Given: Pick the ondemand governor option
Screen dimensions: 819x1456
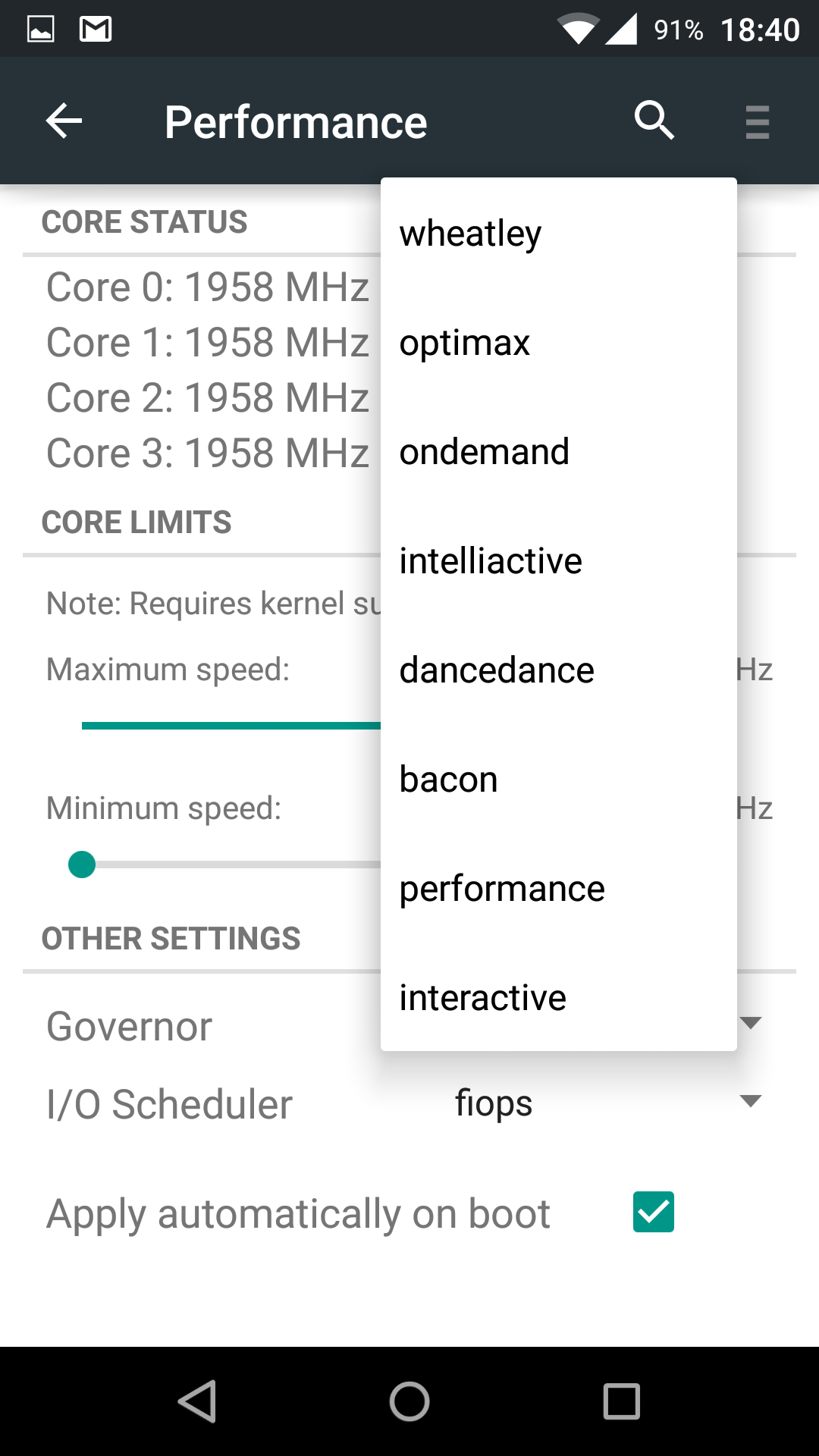Looking at the screenshot, I should click(x=559, y=451).
